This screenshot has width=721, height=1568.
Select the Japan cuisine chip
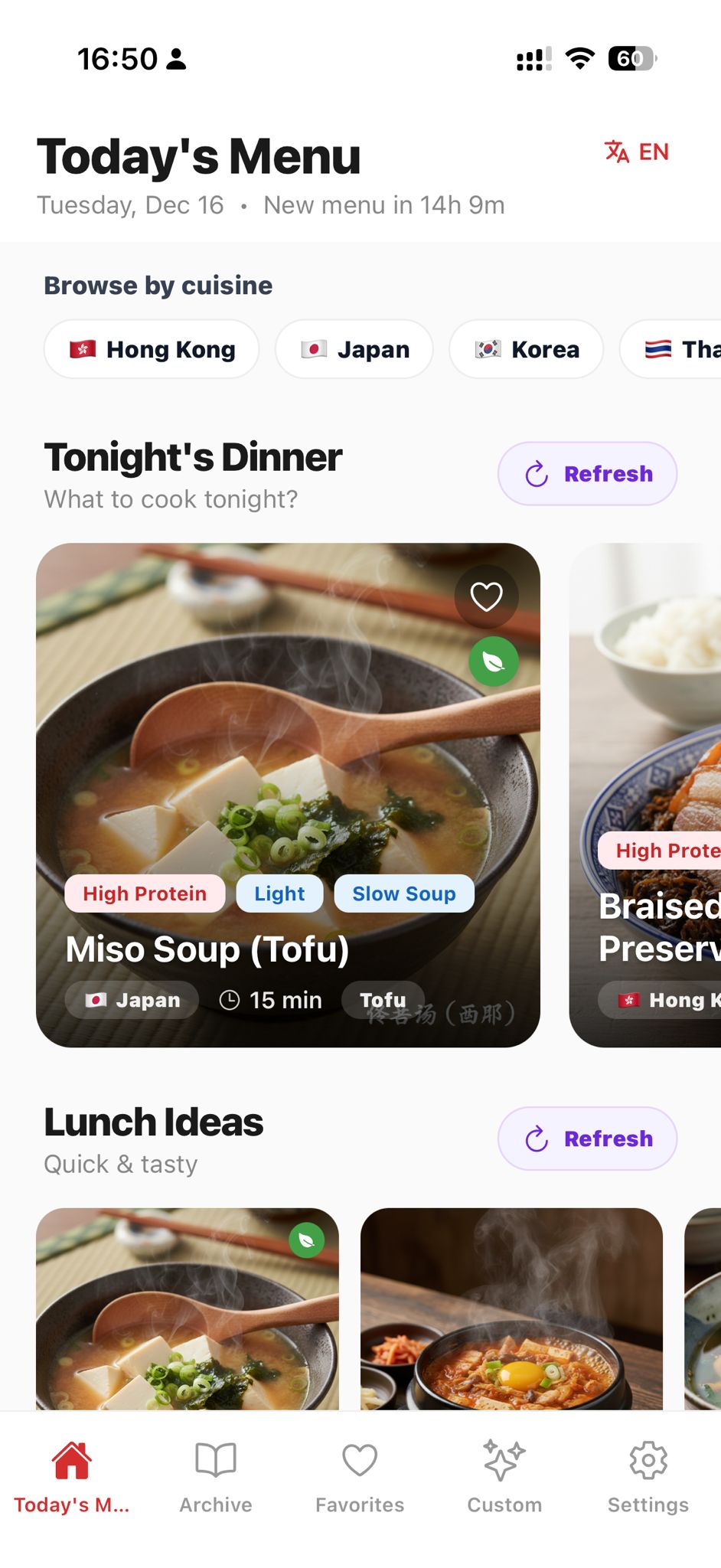coord(354,349)
